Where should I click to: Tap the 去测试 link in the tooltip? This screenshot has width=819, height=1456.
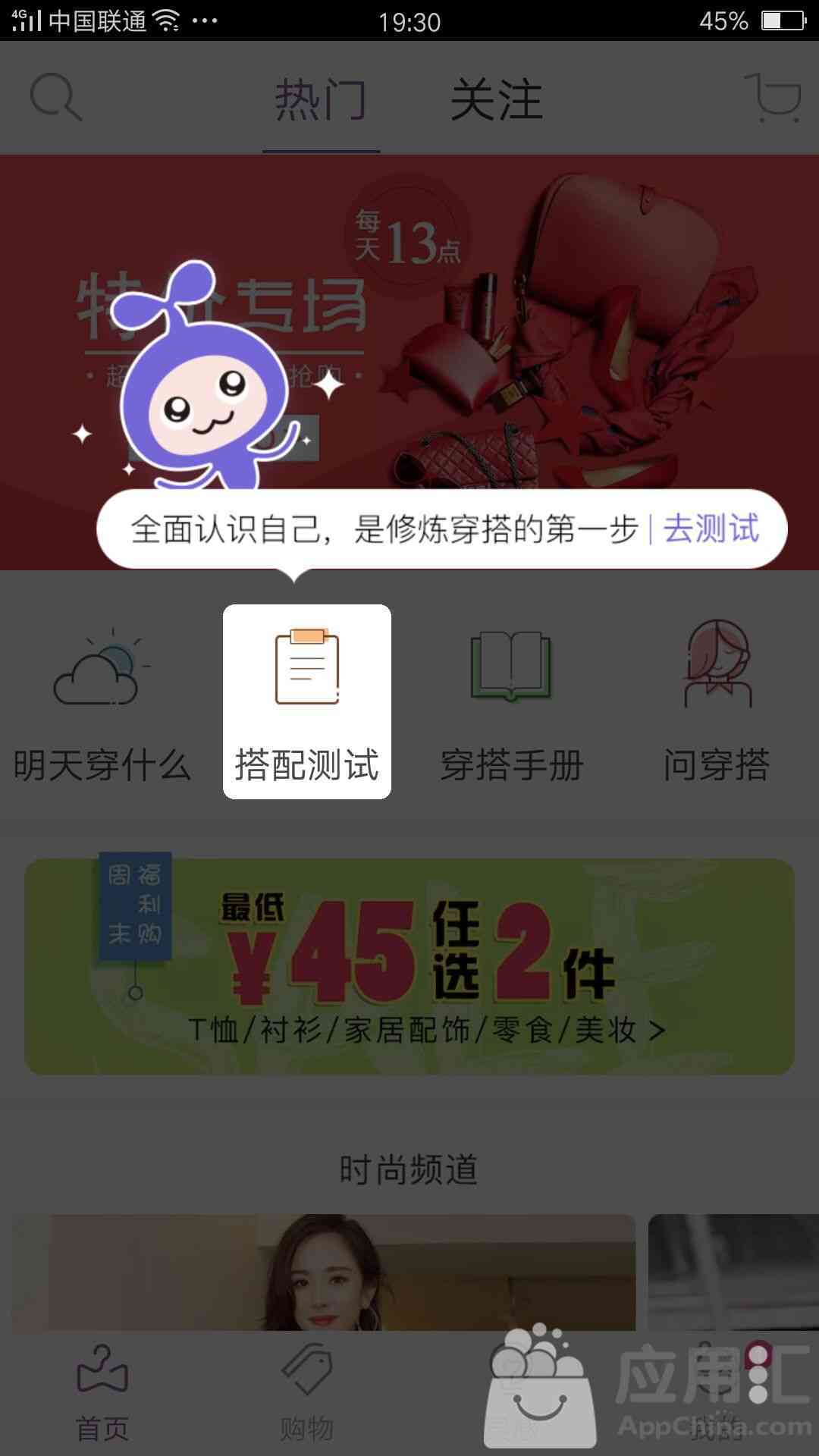(711, 529)
